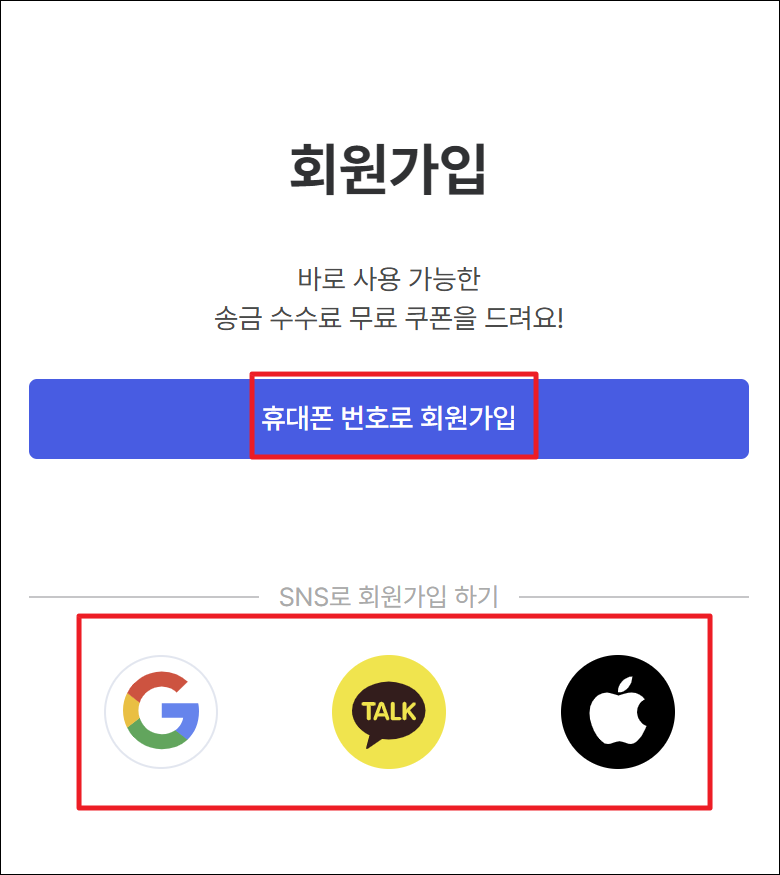Sign up with KakaoTalk
780x875 pixels.
pyautogui.click(x=389, y=712)
